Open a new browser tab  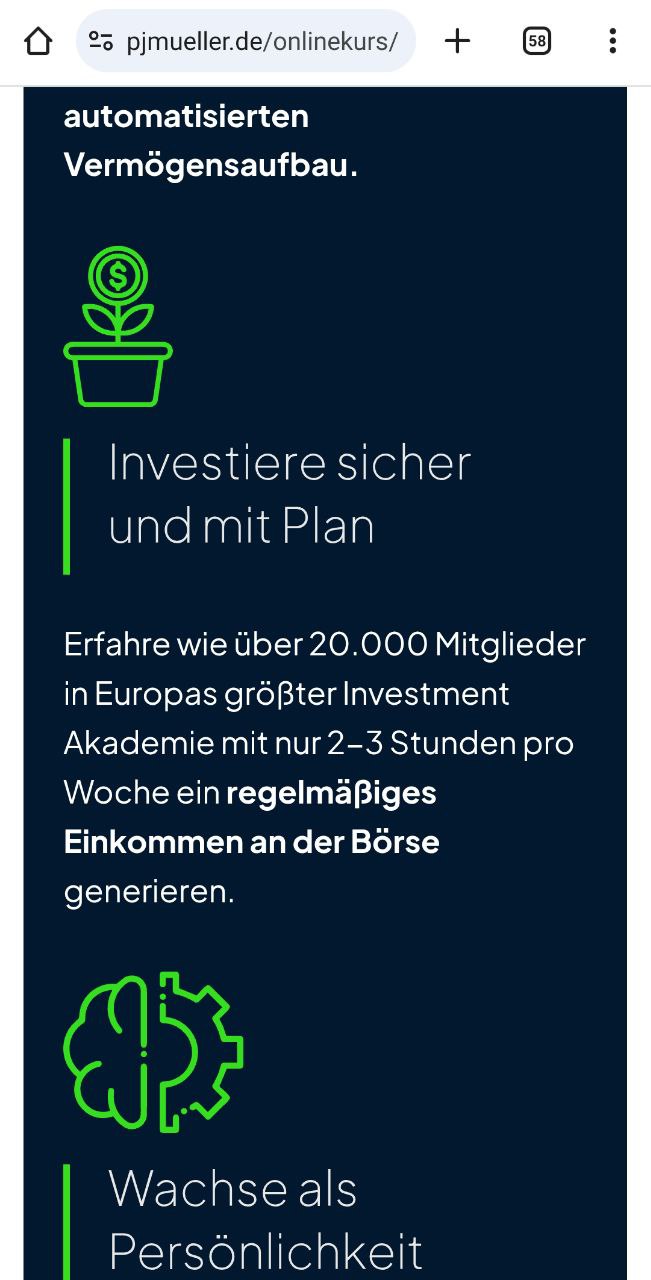coord(457,41)
